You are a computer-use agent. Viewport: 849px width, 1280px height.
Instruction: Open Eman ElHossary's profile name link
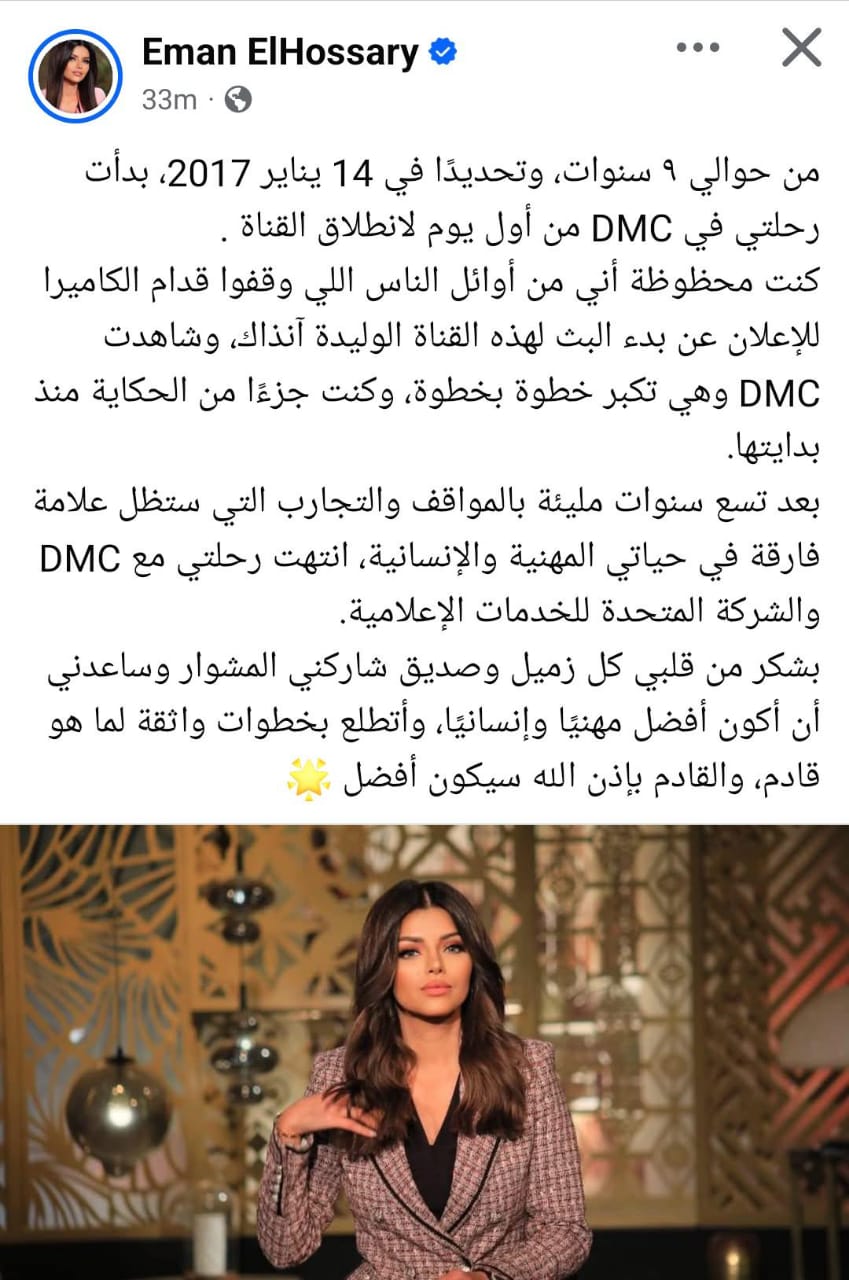point(280,52)
